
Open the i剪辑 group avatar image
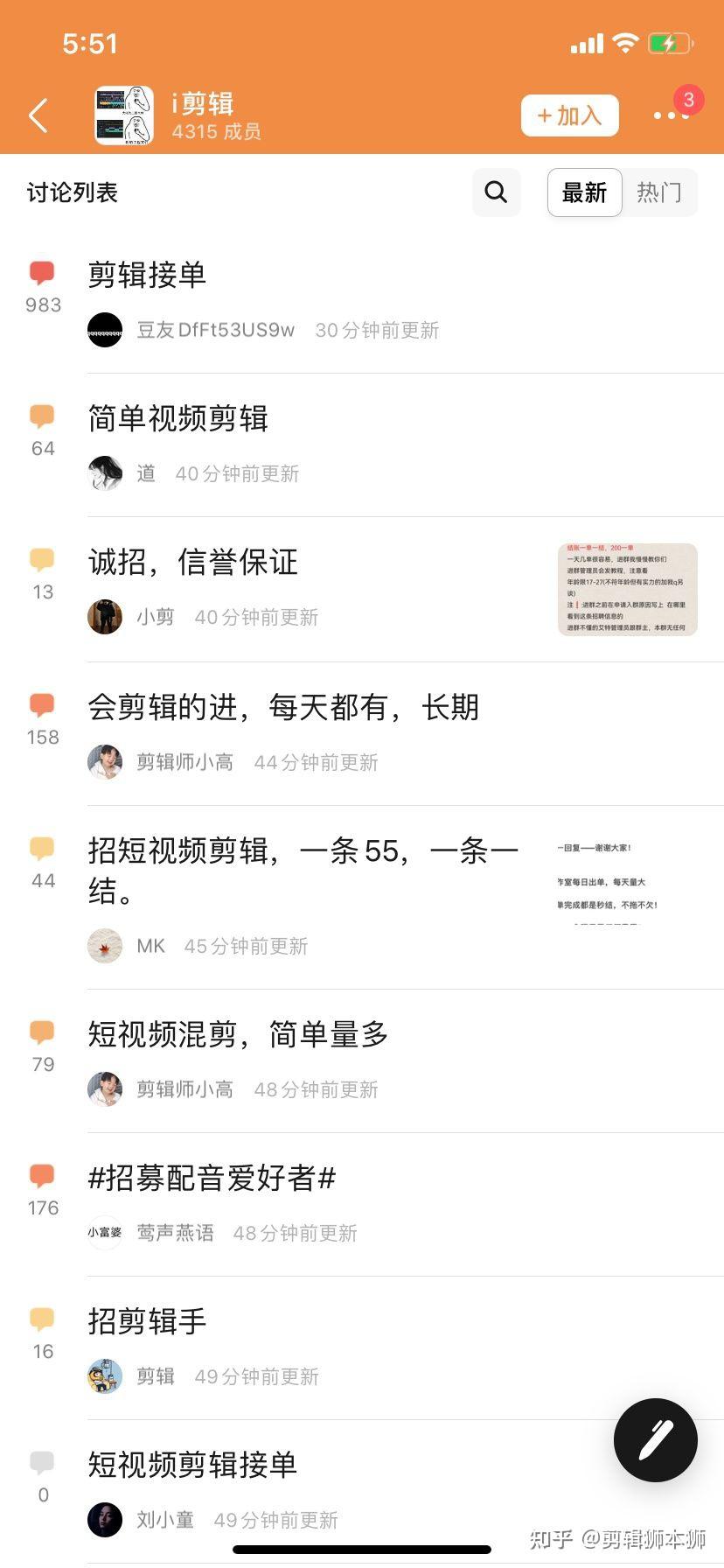[x=122, y=115]
